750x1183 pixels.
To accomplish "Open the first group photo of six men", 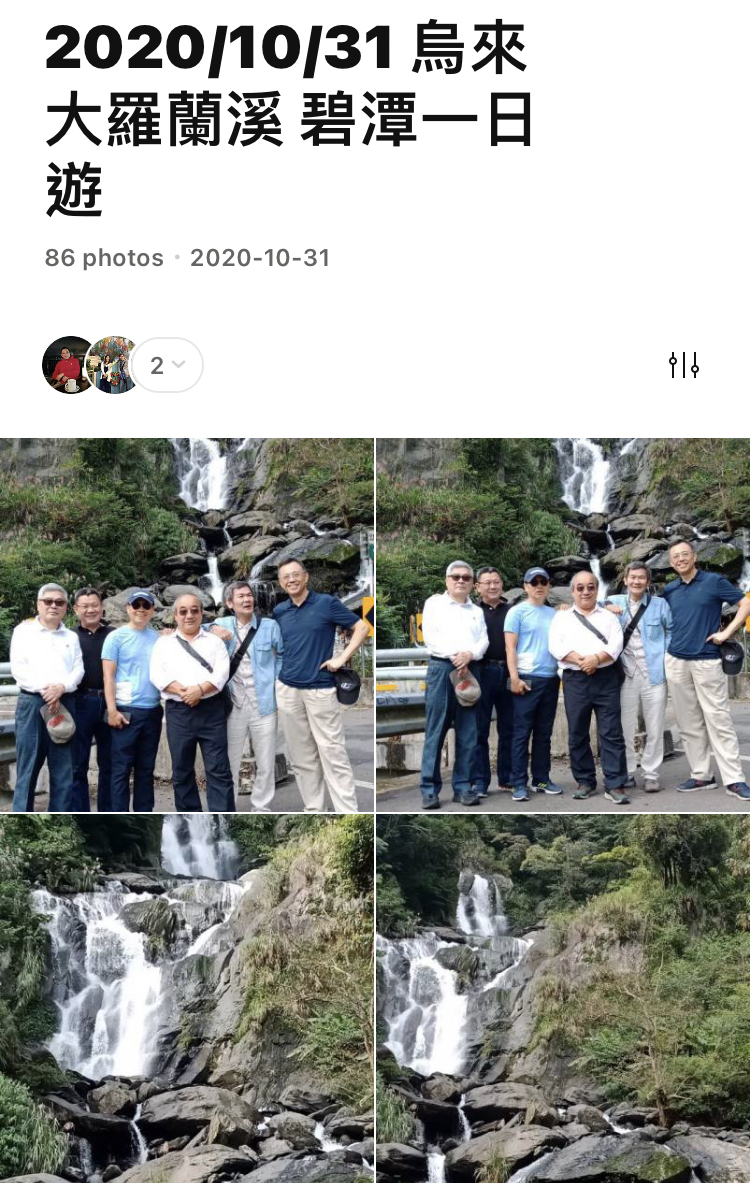I will pyautogui.click(x=187, y=625).
